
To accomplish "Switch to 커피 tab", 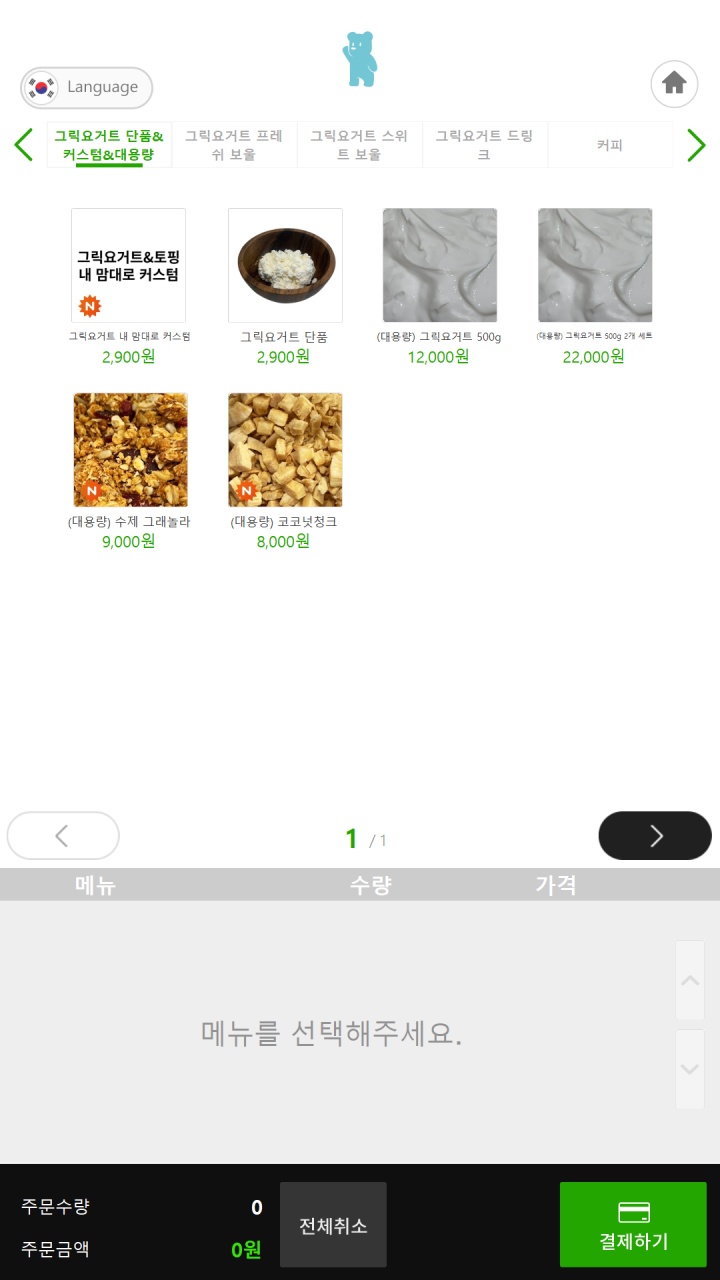I will (x=610, y=145).
